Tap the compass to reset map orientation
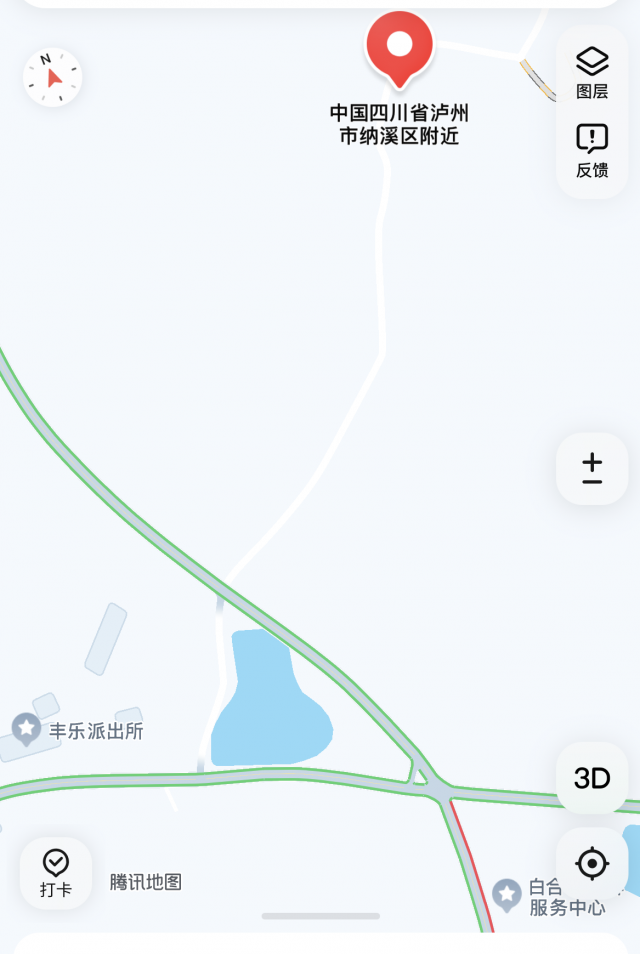Image resolution: width=640 pixels, height=954 pixels. [52, 77]
